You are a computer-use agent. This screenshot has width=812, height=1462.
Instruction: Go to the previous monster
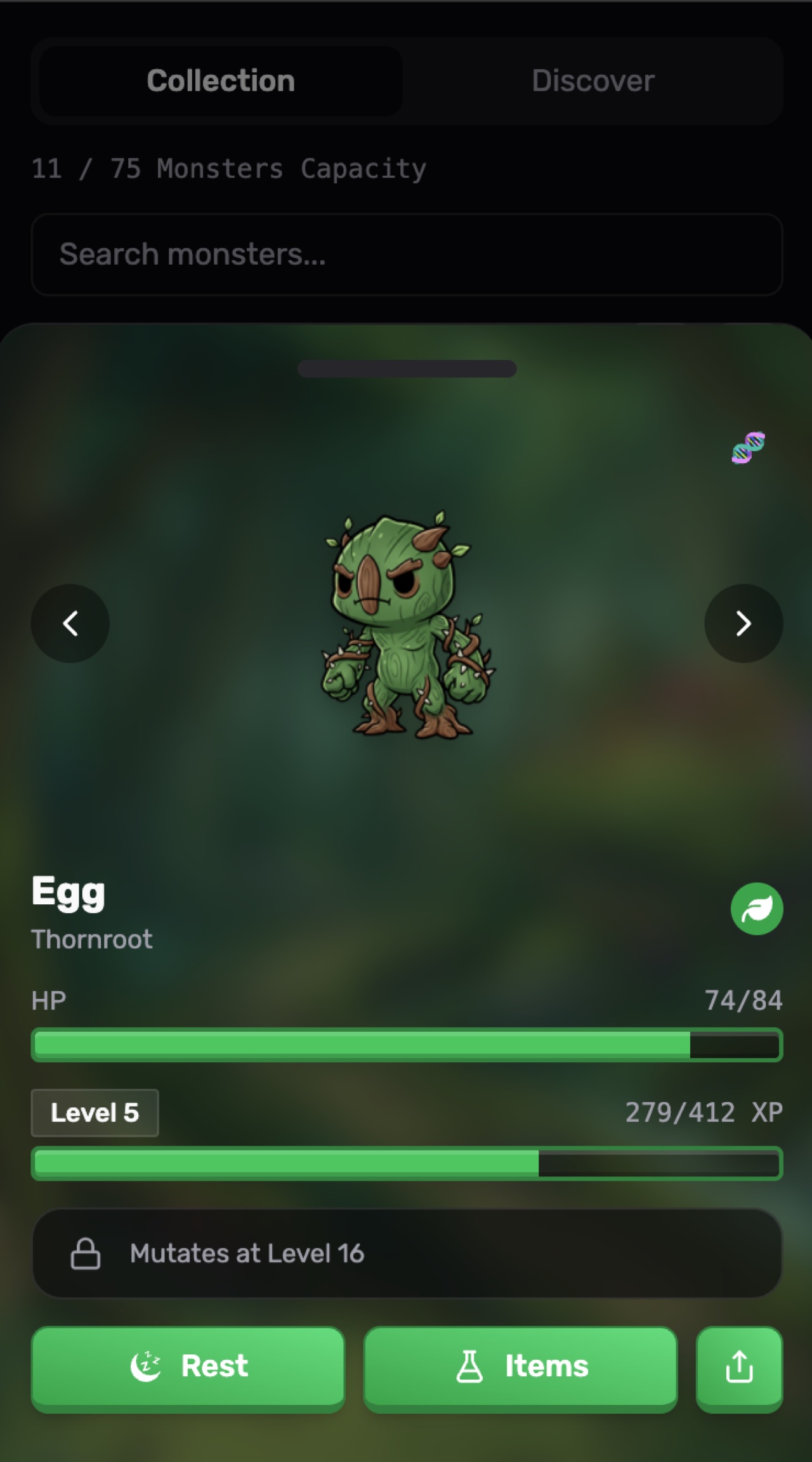[70, 623]
